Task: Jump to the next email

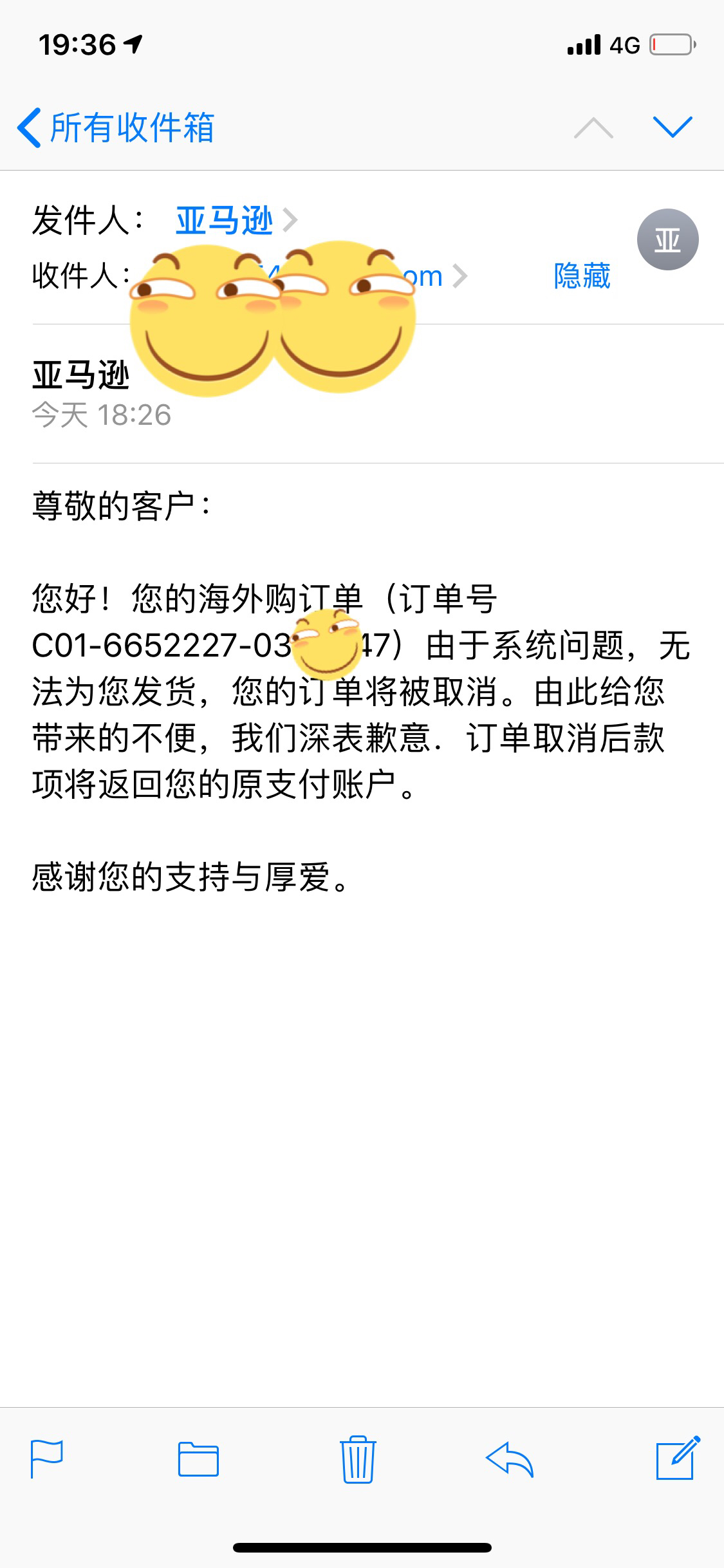Action: (x=672, y=127)
